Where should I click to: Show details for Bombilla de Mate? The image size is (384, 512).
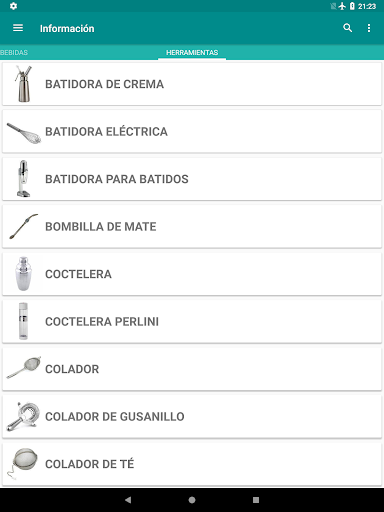(x=192, y=227)
